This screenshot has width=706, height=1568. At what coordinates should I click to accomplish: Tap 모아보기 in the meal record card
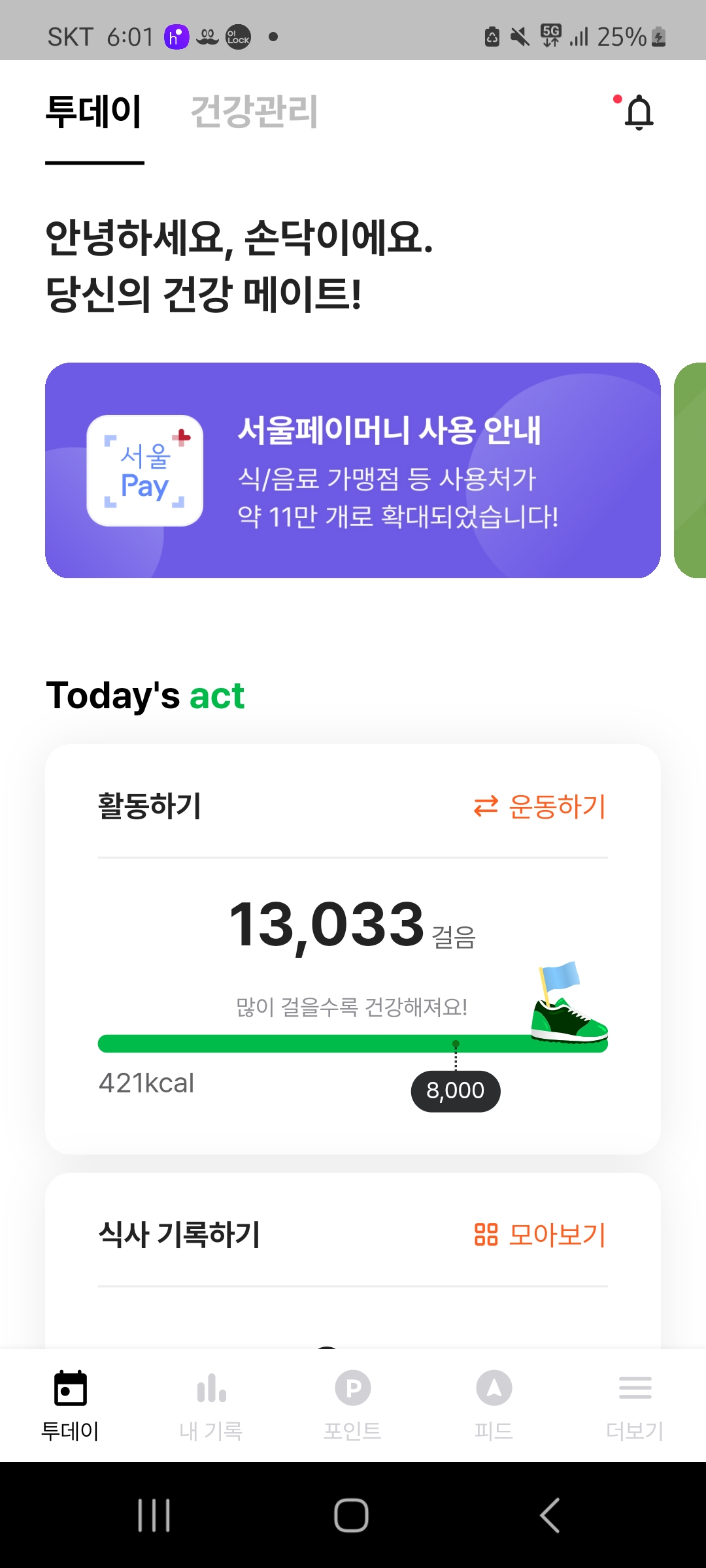[540, 1235]
